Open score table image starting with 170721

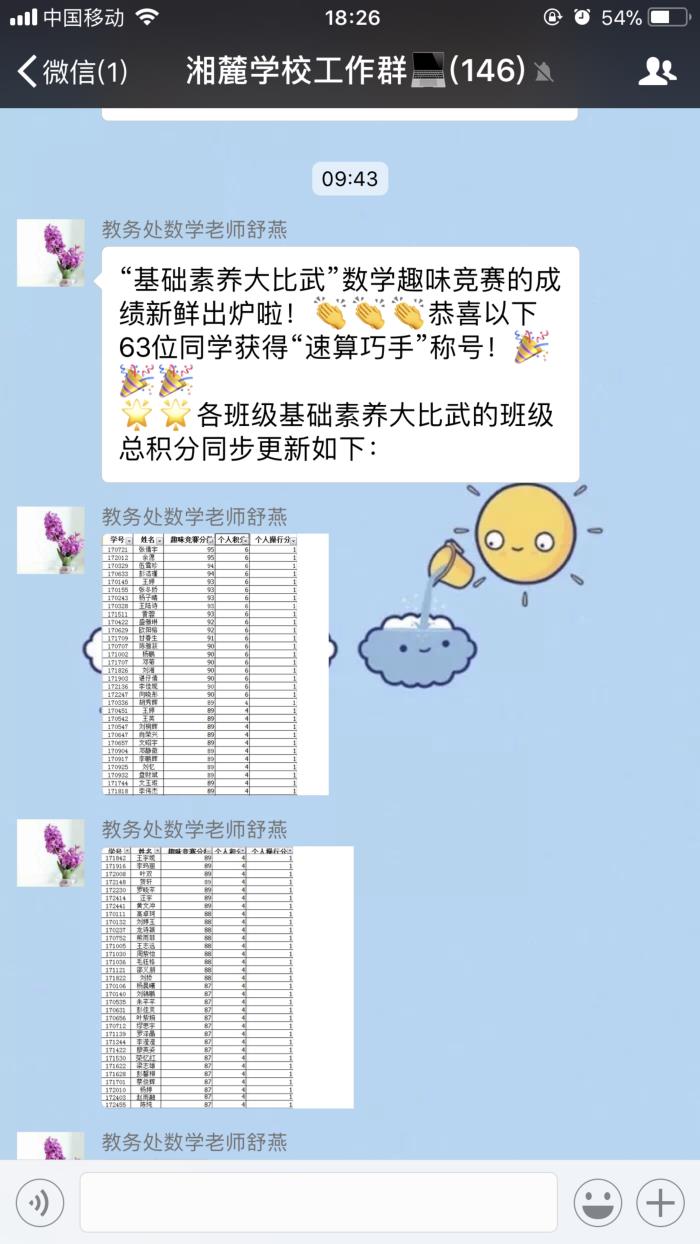(x=215, y=664)
